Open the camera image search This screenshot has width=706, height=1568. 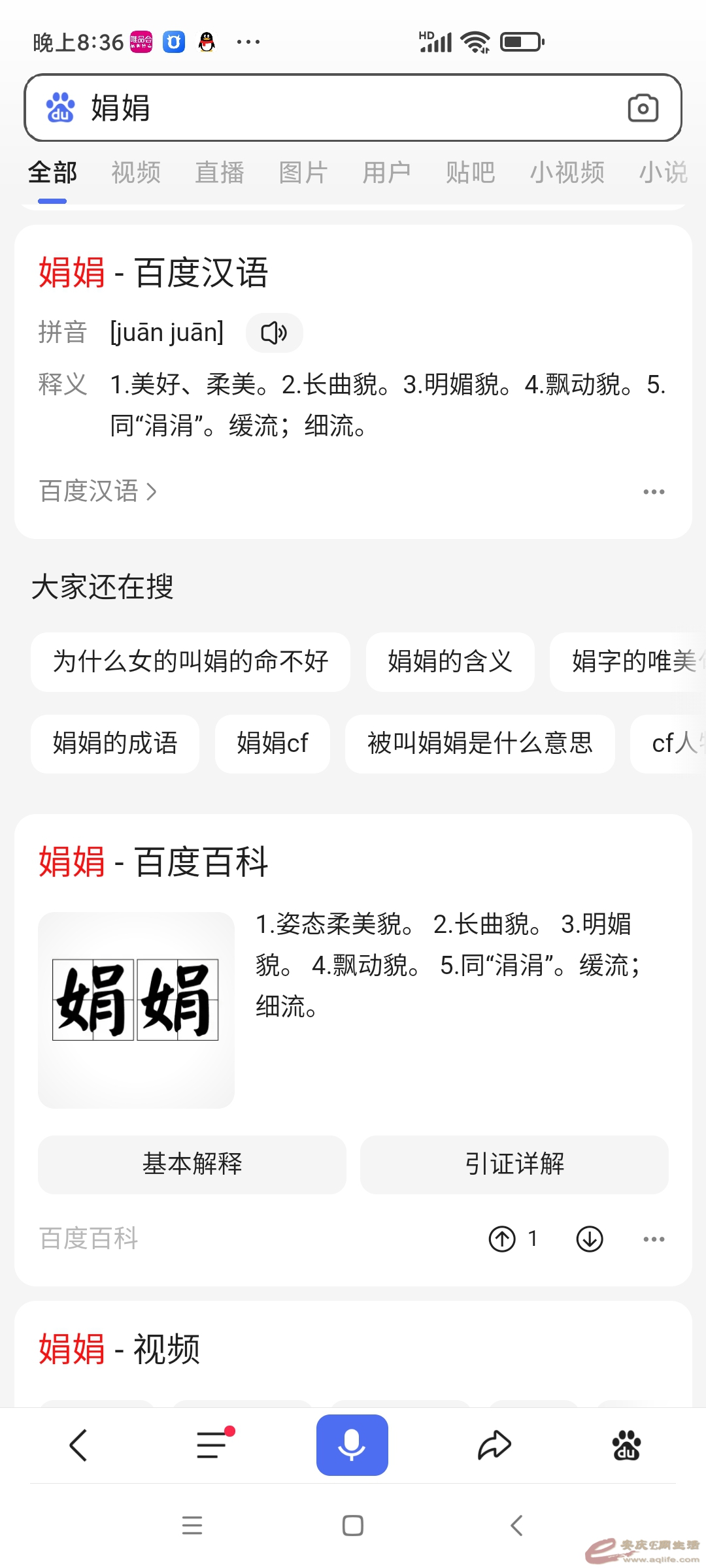[x=643, y=107]
